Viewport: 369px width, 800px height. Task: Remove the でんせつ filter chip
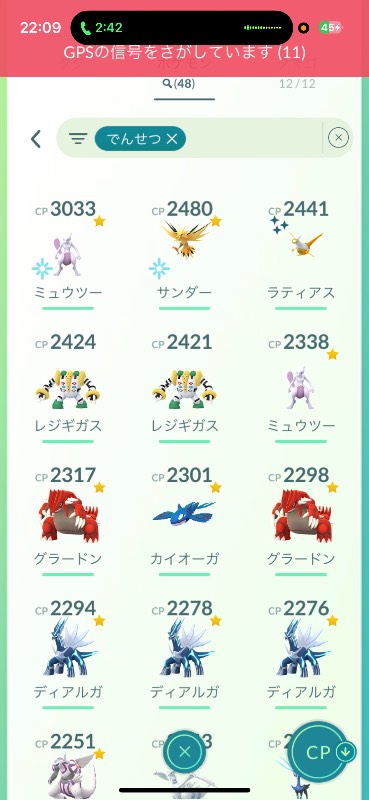pyautogui.click(x=172, y=138)
